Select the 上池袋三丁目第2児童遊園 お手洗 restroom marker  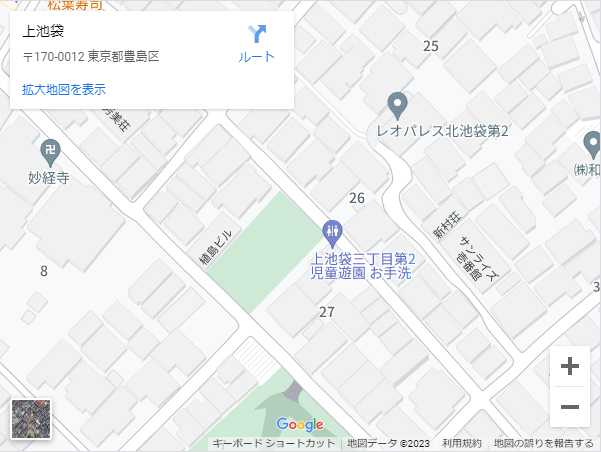pos(334,233)
